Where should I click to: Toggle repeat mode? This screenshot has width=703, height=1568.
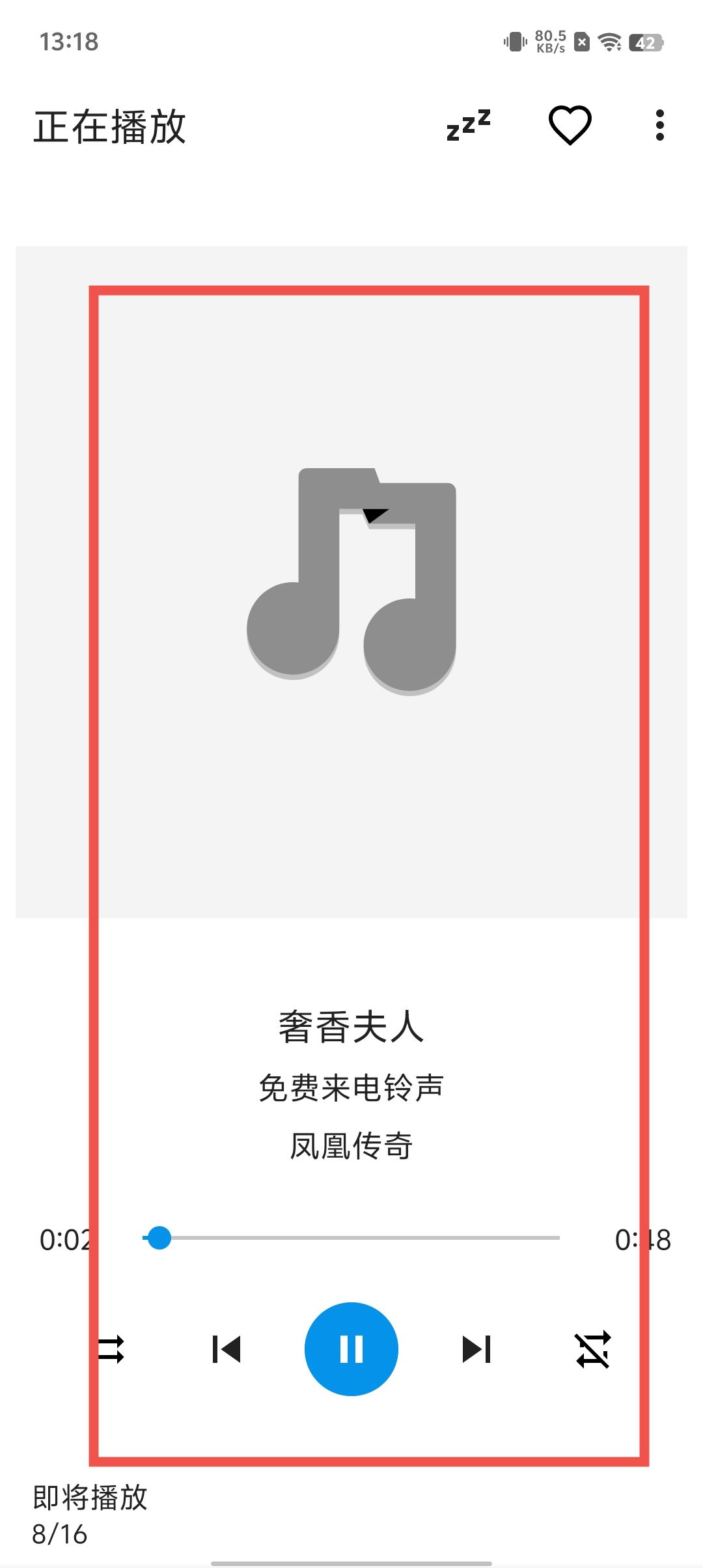point(593,1349)
